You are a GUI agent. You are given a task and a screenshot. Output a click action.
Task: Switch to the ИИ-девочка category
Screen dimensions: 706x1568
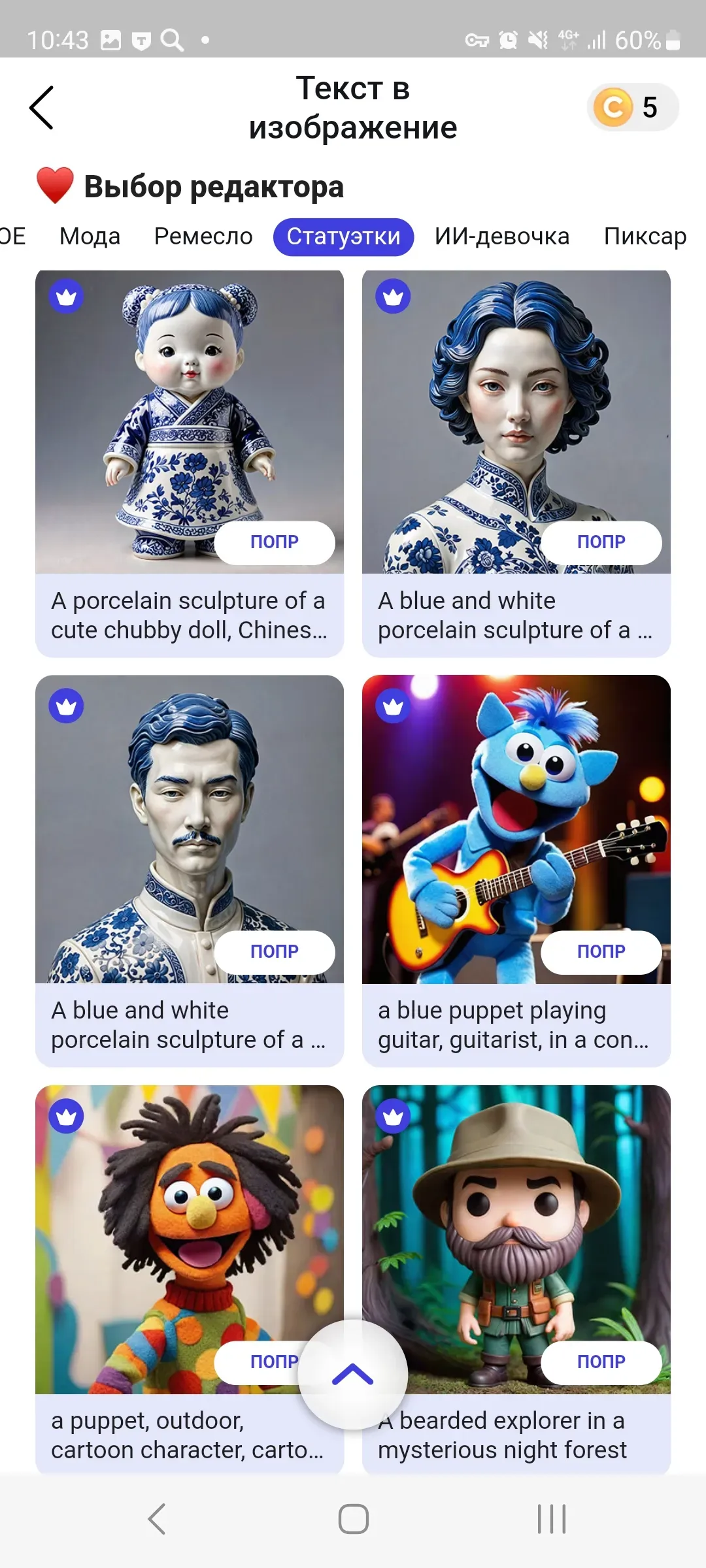(x=502, y=237)
